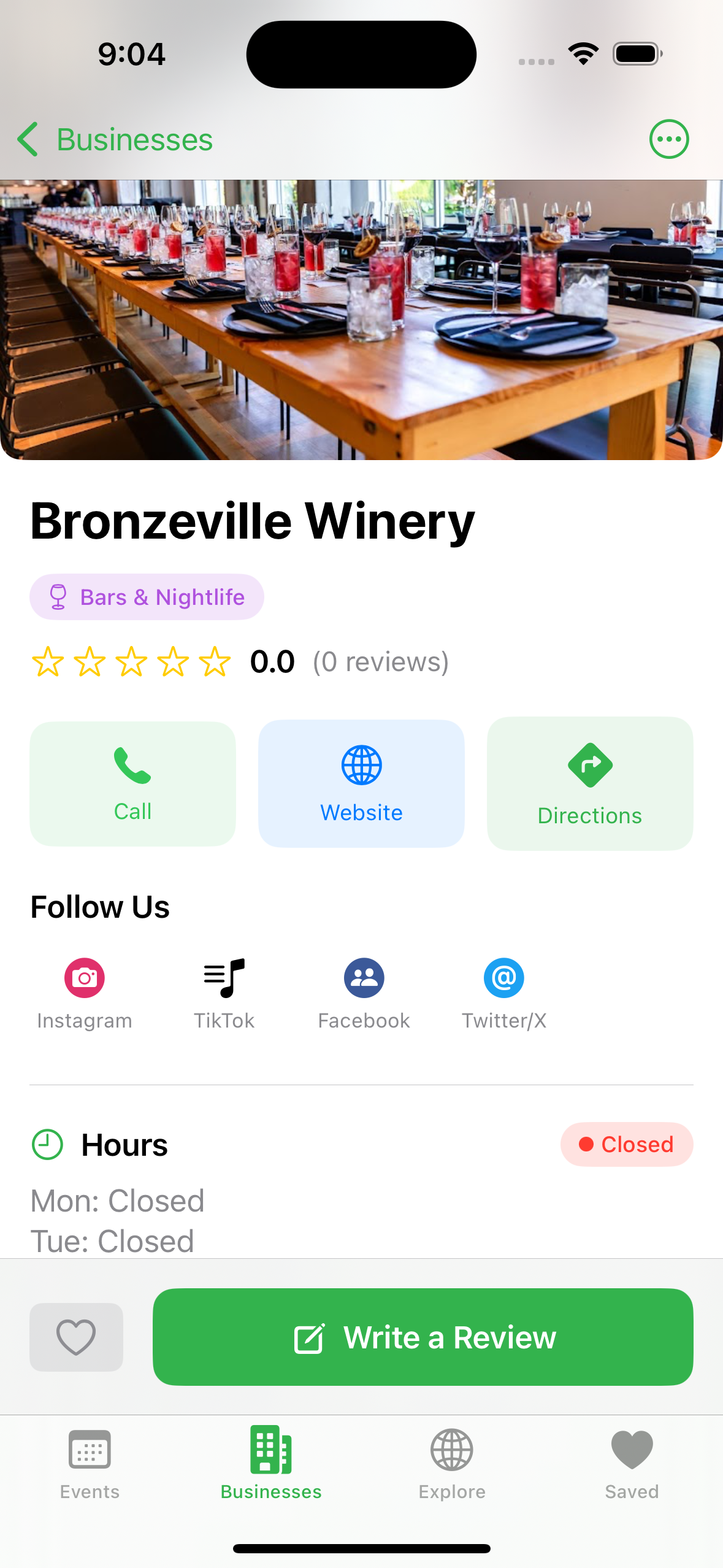Get Directions to the winery
Screen dimensions: 723x1568
589,783
